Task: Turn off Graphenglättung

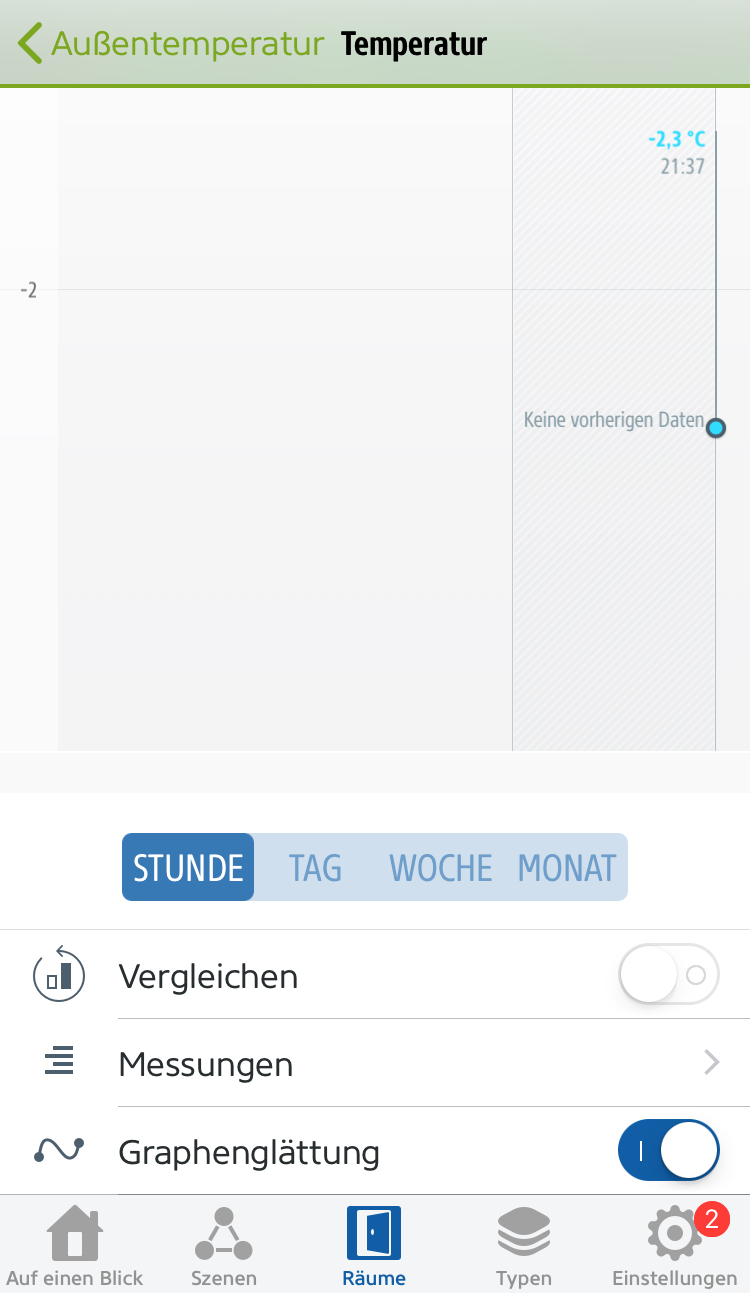Action: click(x=669, y=1152)
